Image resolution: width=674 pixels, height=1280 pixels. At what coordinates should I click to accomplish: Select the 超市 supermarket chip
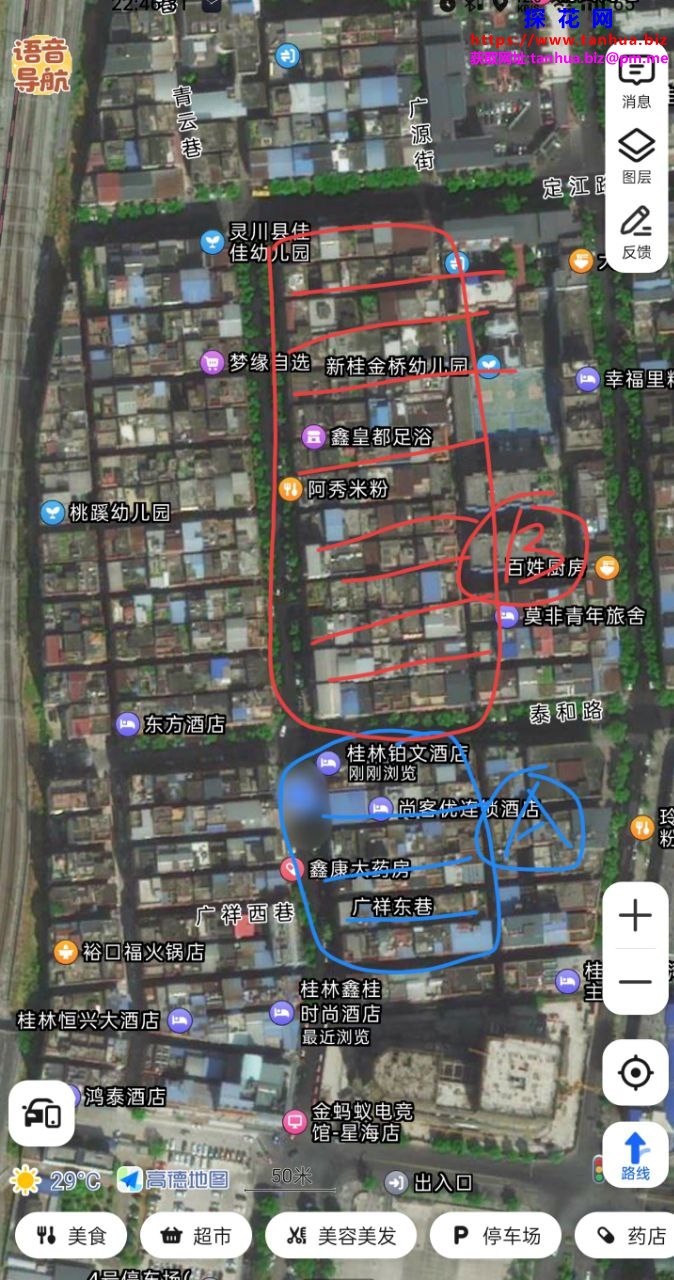[196, 1236]
